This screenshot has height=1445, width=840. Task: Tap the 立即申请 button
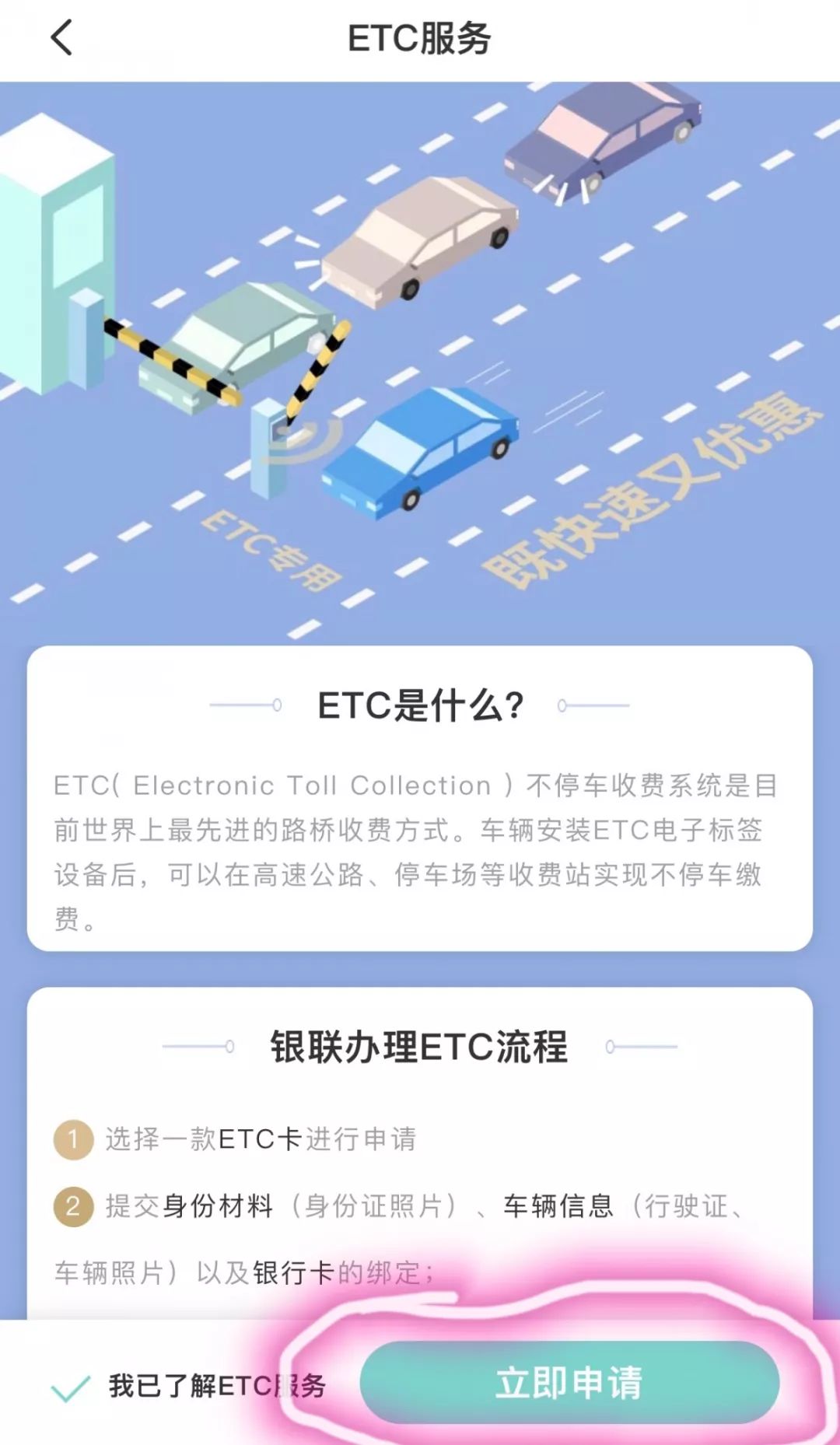pyautogui.click(x=569, y=1383)
